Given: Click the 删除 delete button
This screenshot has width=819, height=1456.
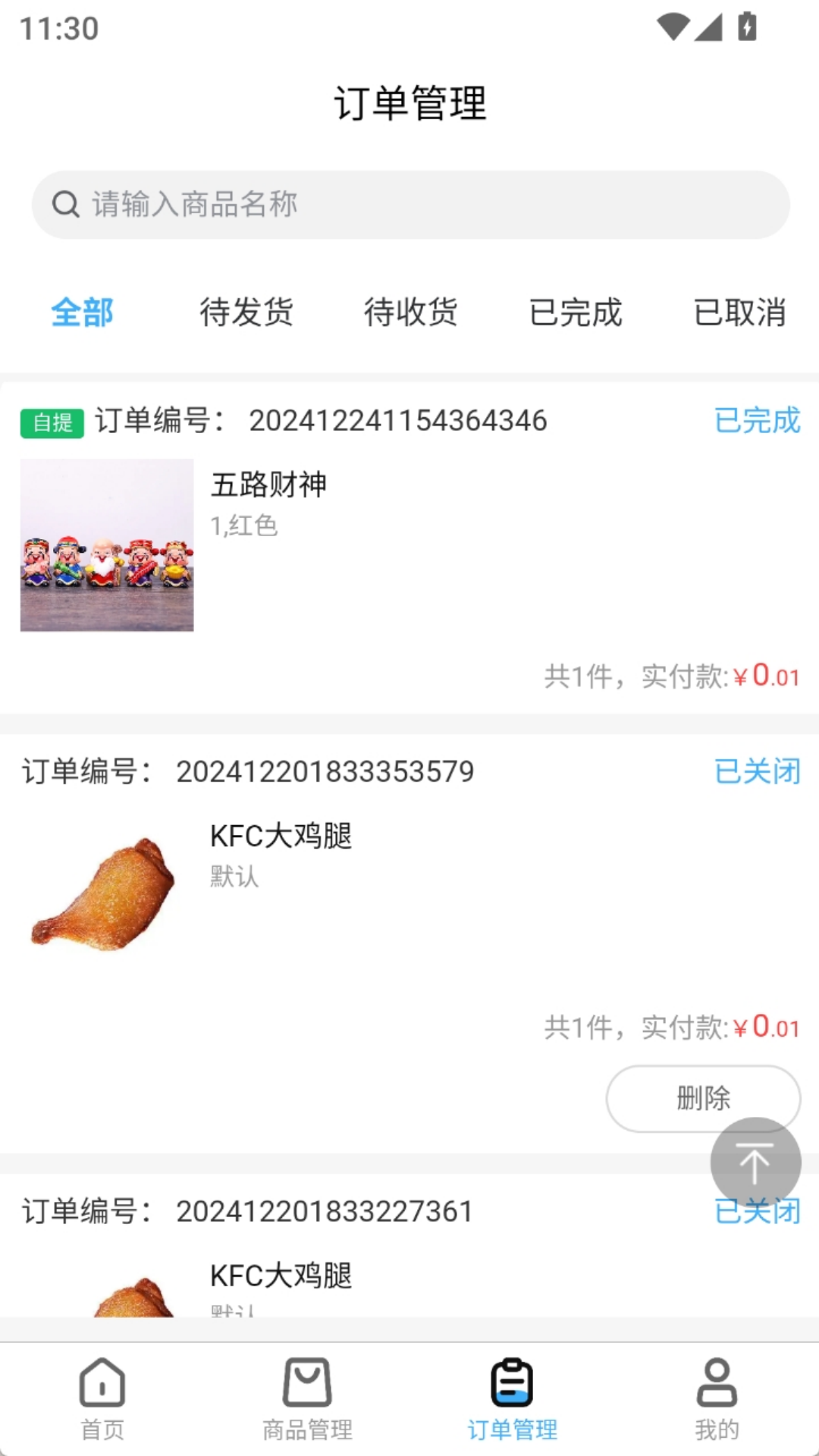Looking at the screenshot, I should (702, 1097).
